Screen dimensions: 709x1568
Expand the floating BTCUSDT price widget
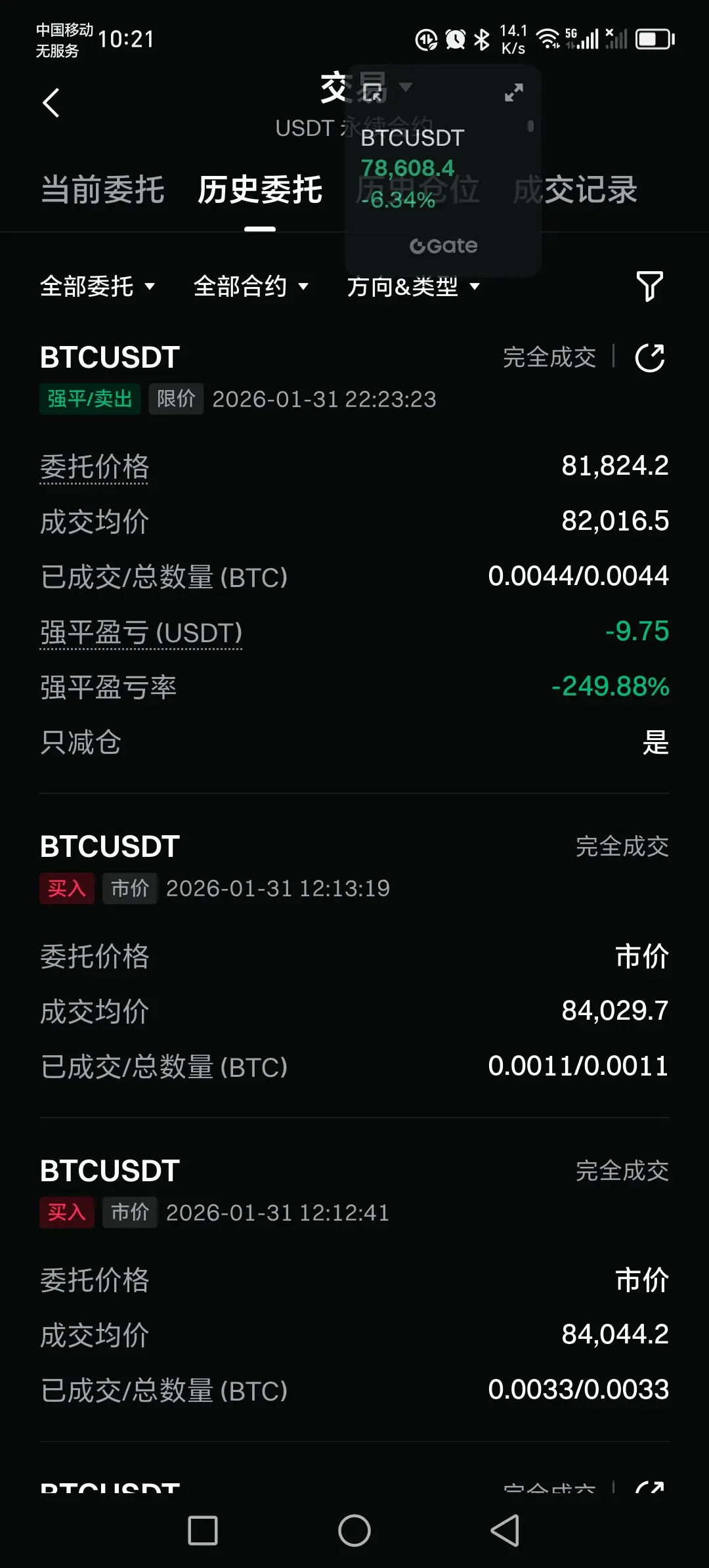(514, 93)
